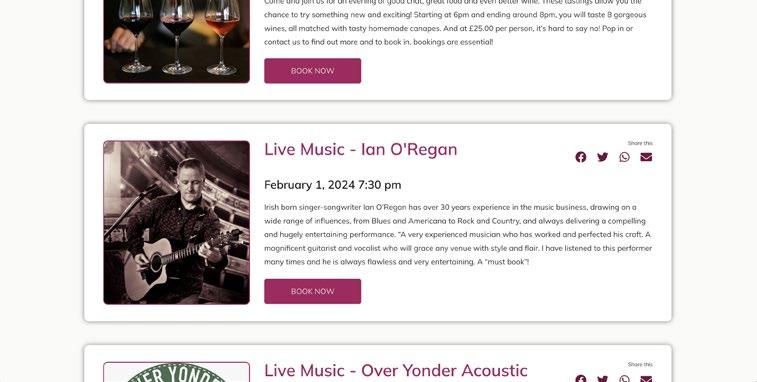Share the Ian O'Regan event on Twitter
Image resolution: width=757 pixels, height=382 pixels.
[x=603, y=157]
